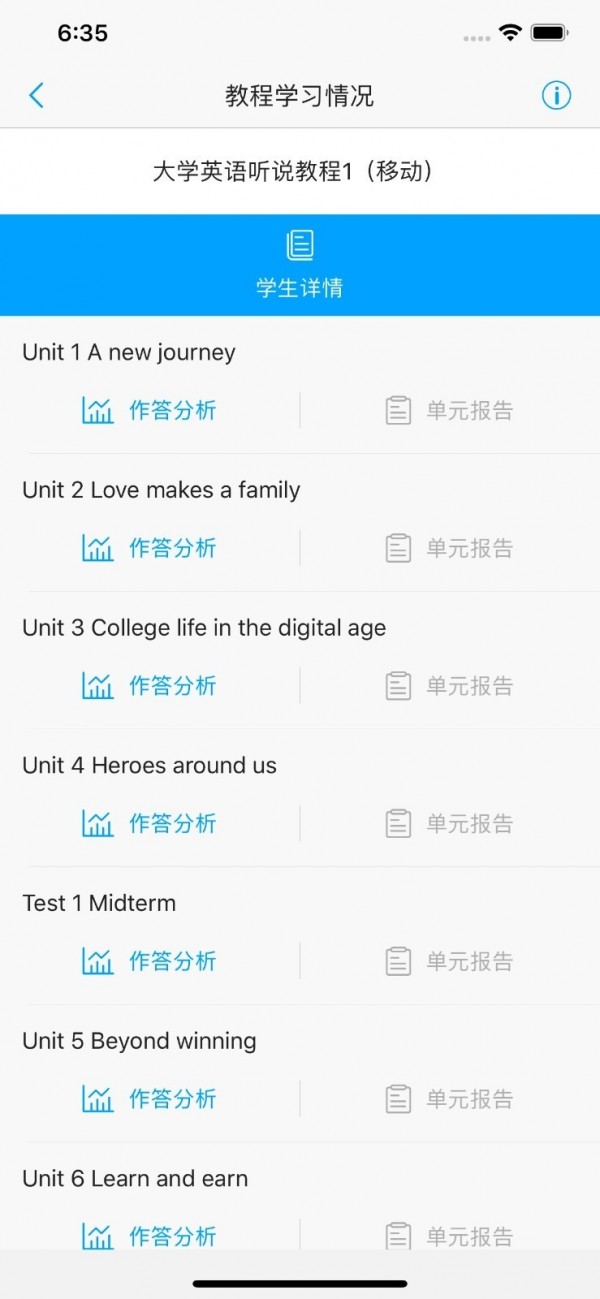
Task: Open 学生详情 student details
Action: 300,265
